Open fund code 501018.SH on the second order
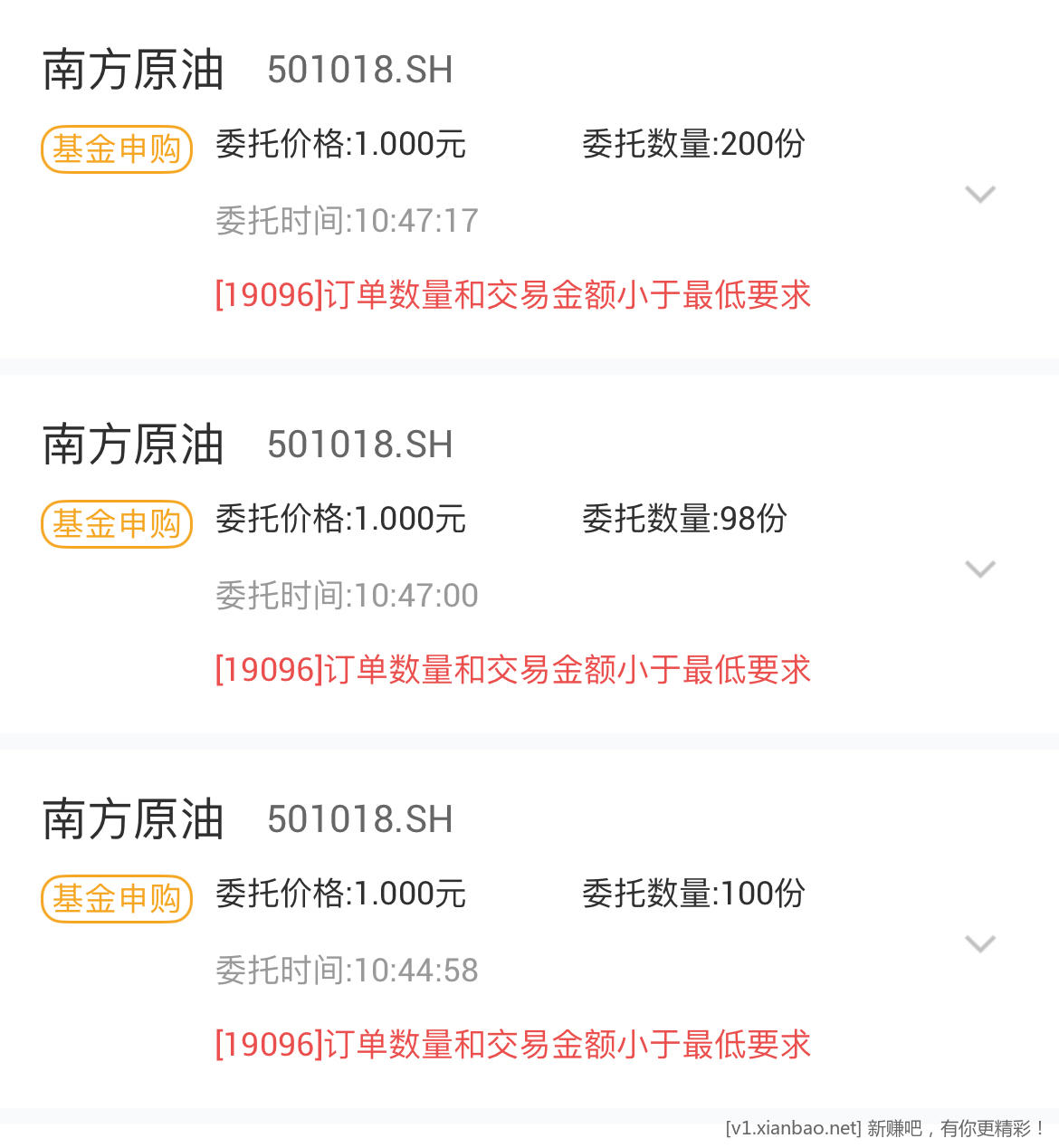The image size is (1059, 1148). click(359, 445)
